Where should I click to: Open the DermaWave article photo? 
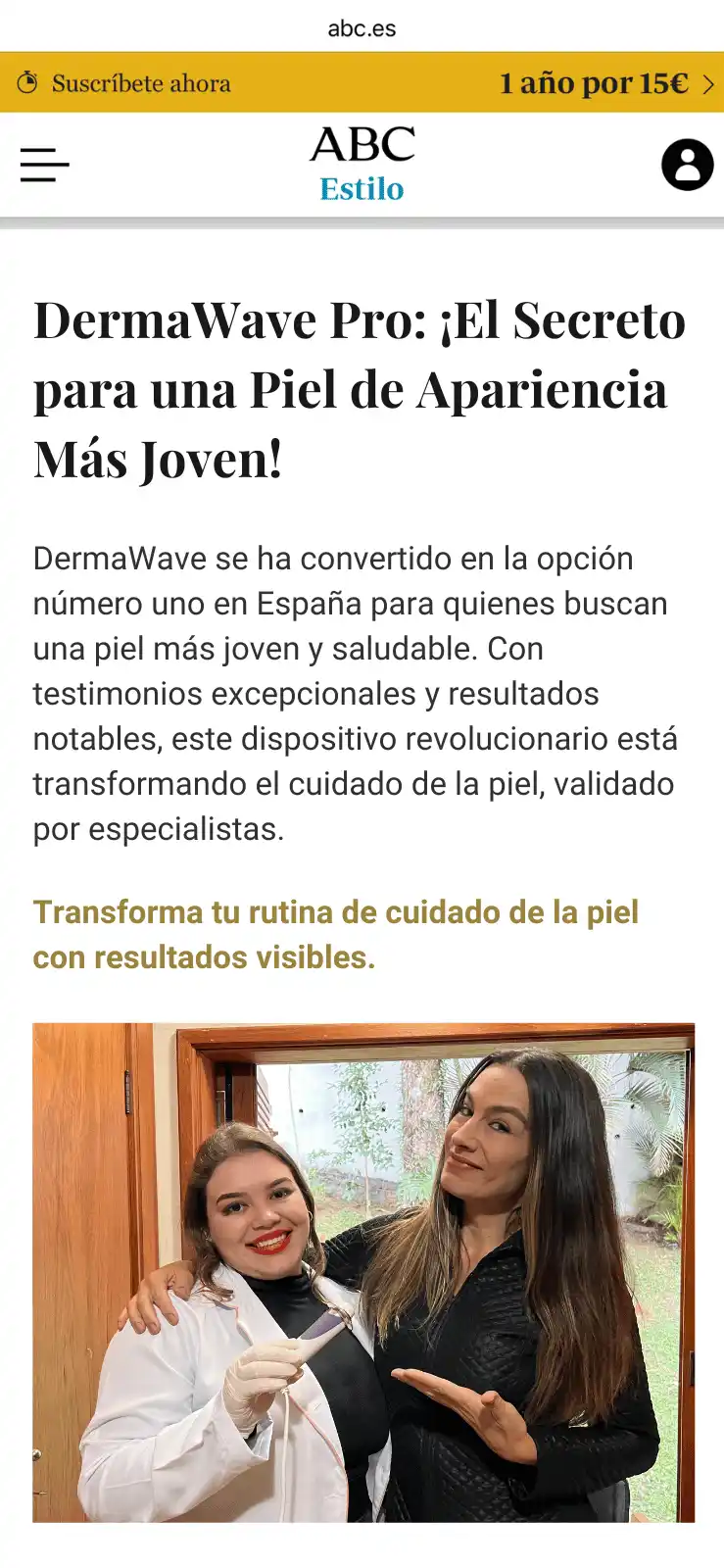(363, 1272)
